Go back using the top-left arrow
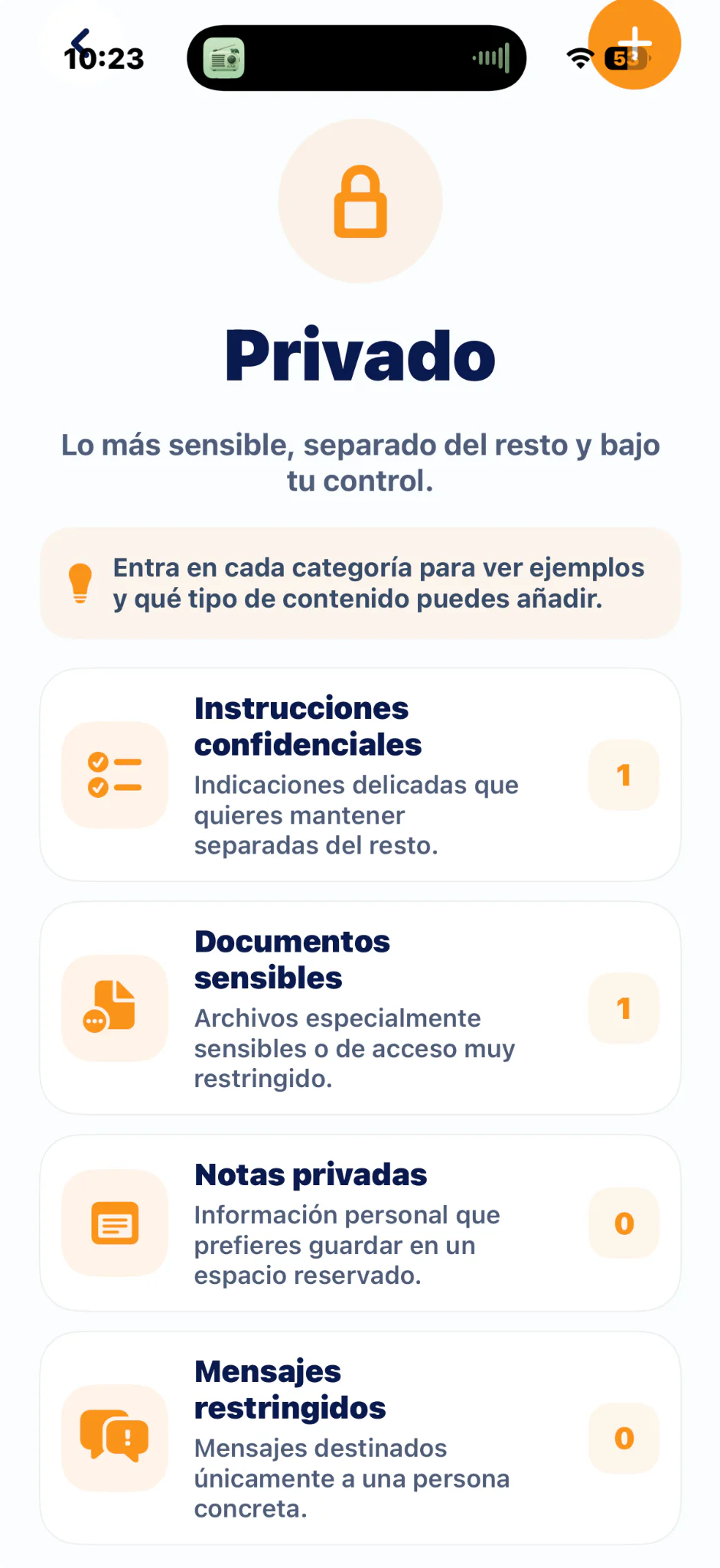This screenshot has width=720, height=1568. click(x=81, y=43)
